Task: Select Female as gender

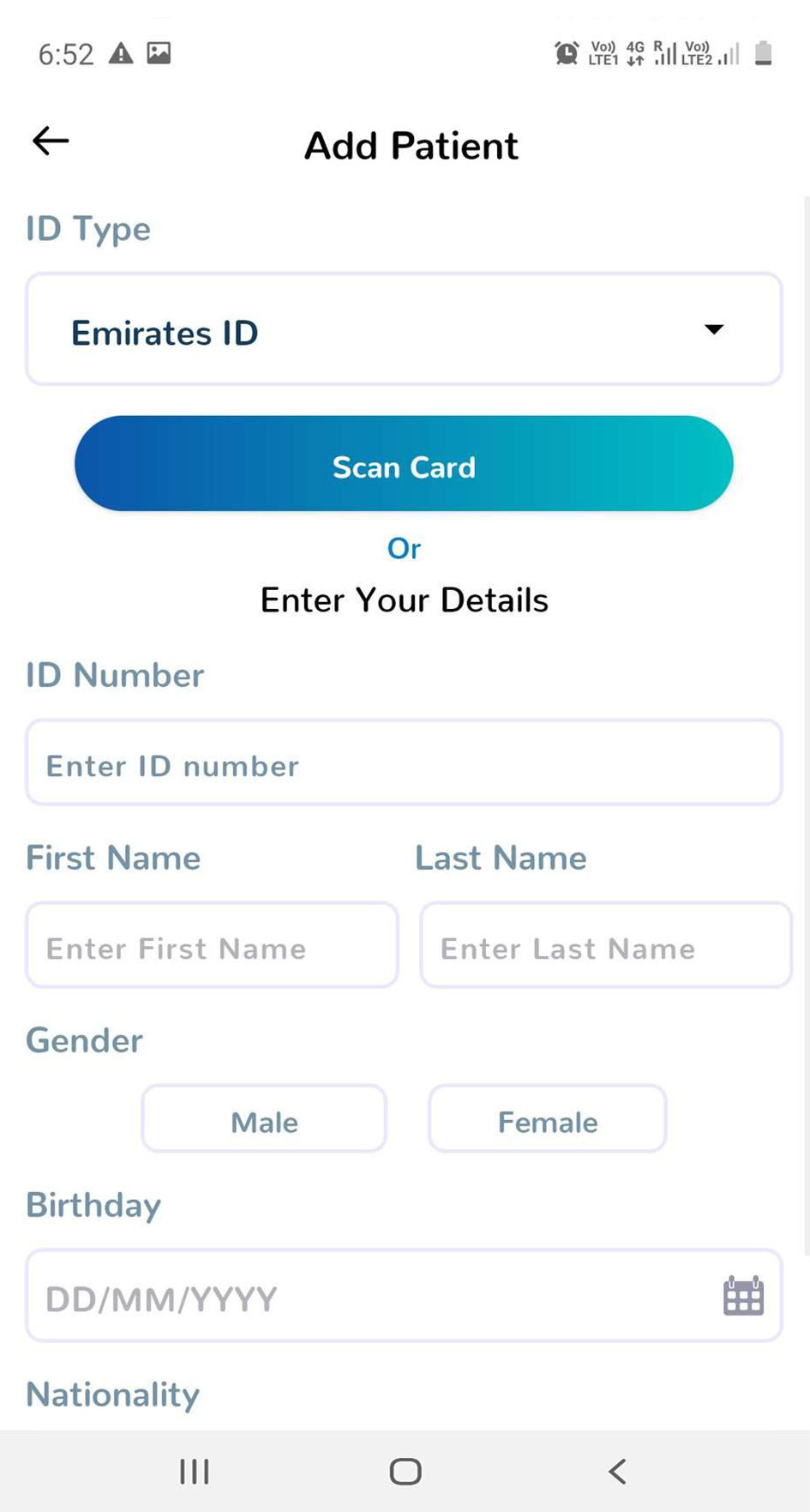Action: click(x=548, y=1119)
